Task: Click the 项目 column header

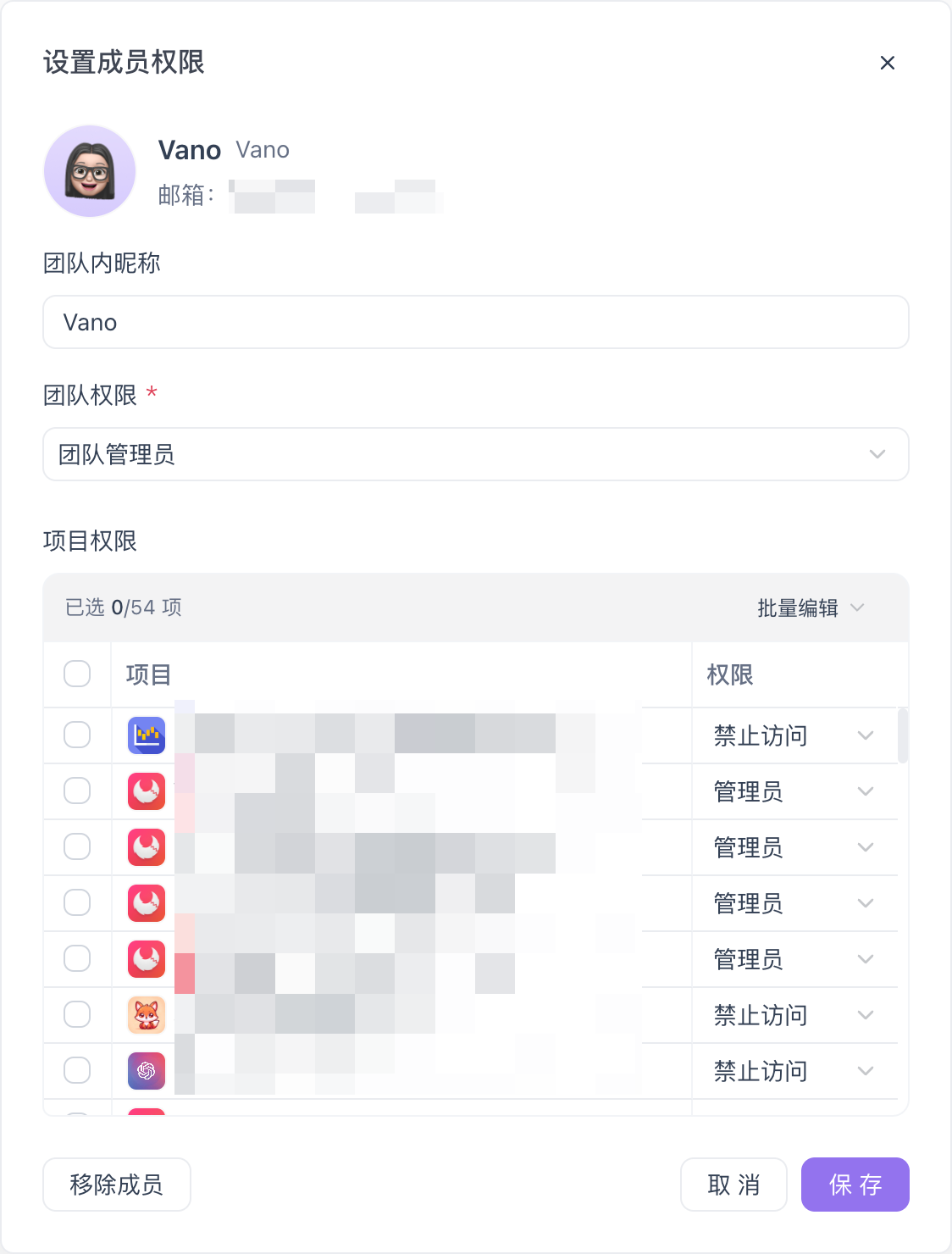Action: (x=147, y=674)
